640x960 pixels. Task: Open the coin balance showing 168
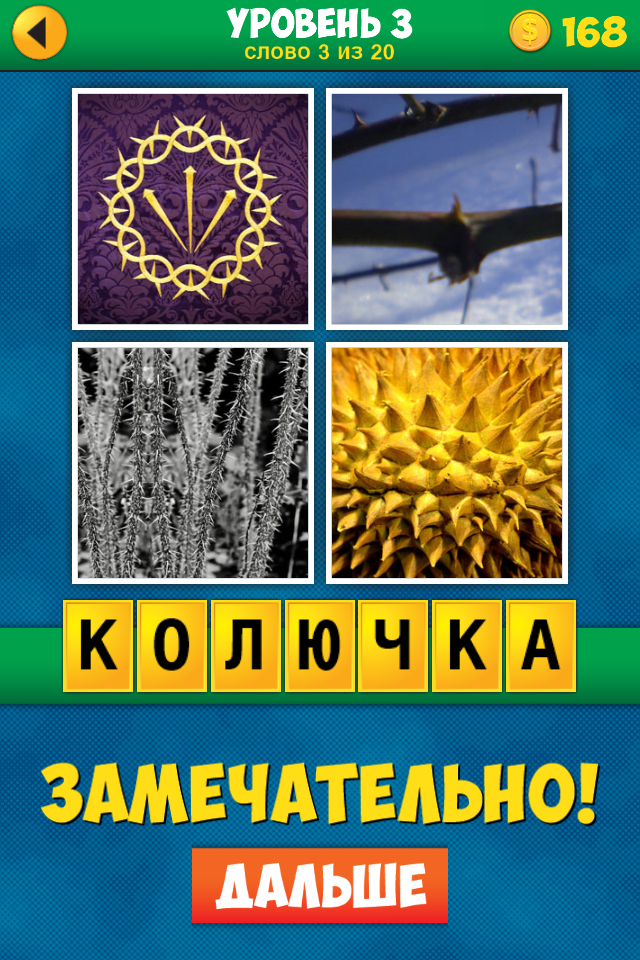tap(567, 33)
